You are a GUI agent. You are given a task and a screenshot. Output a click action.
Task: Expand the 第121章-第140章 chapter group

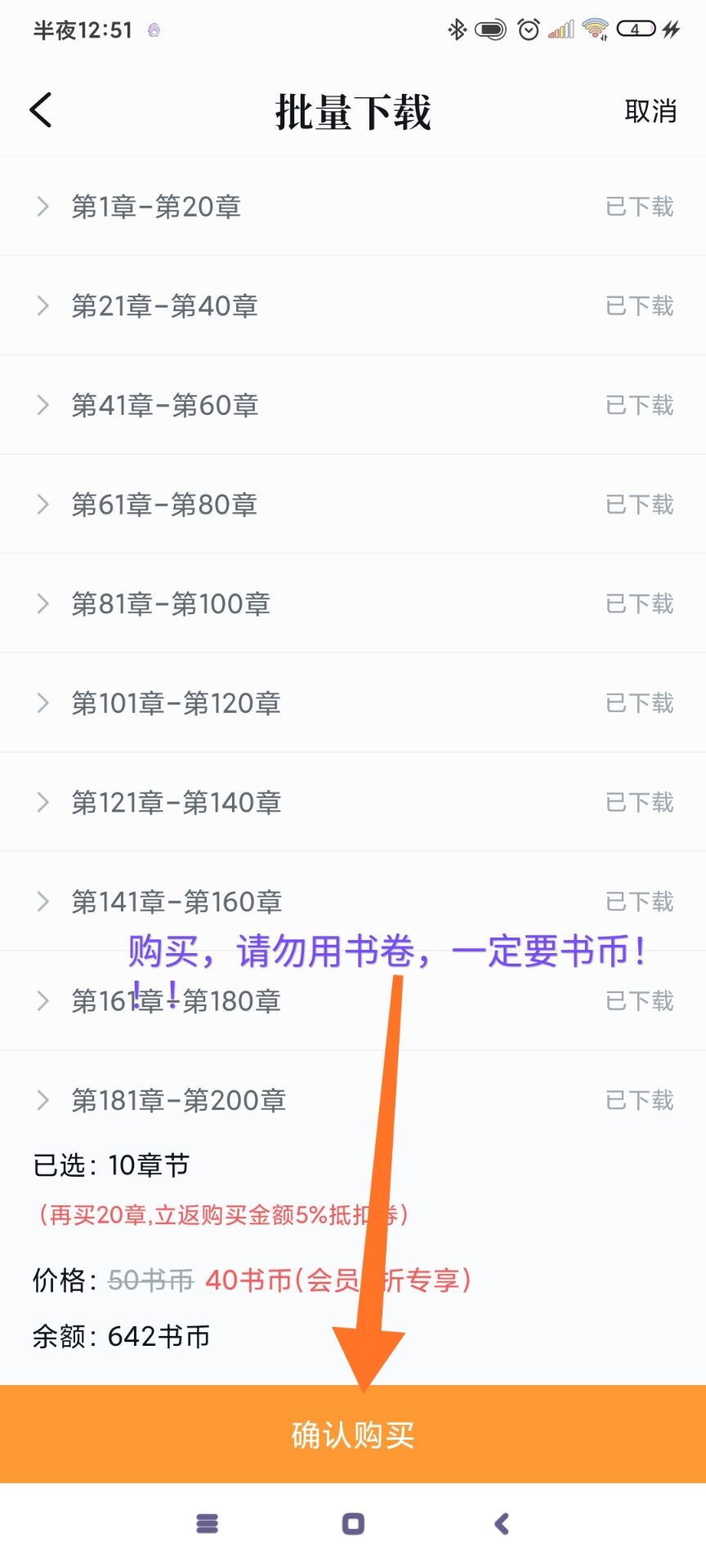tap(43, 803)
